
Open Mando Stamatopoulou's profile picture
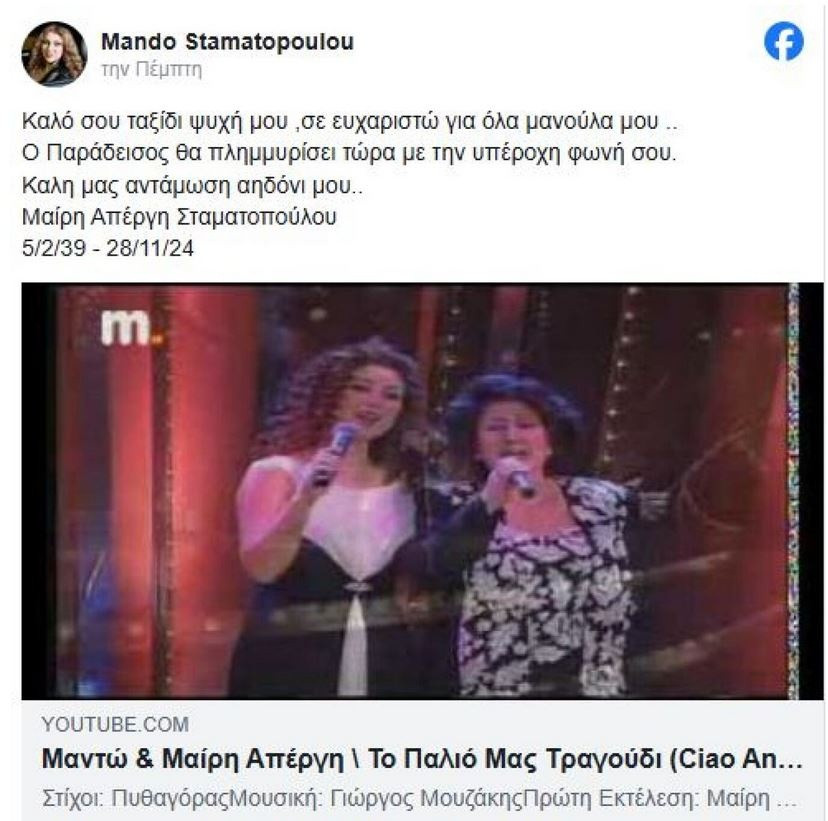click(x=54, y=54)
